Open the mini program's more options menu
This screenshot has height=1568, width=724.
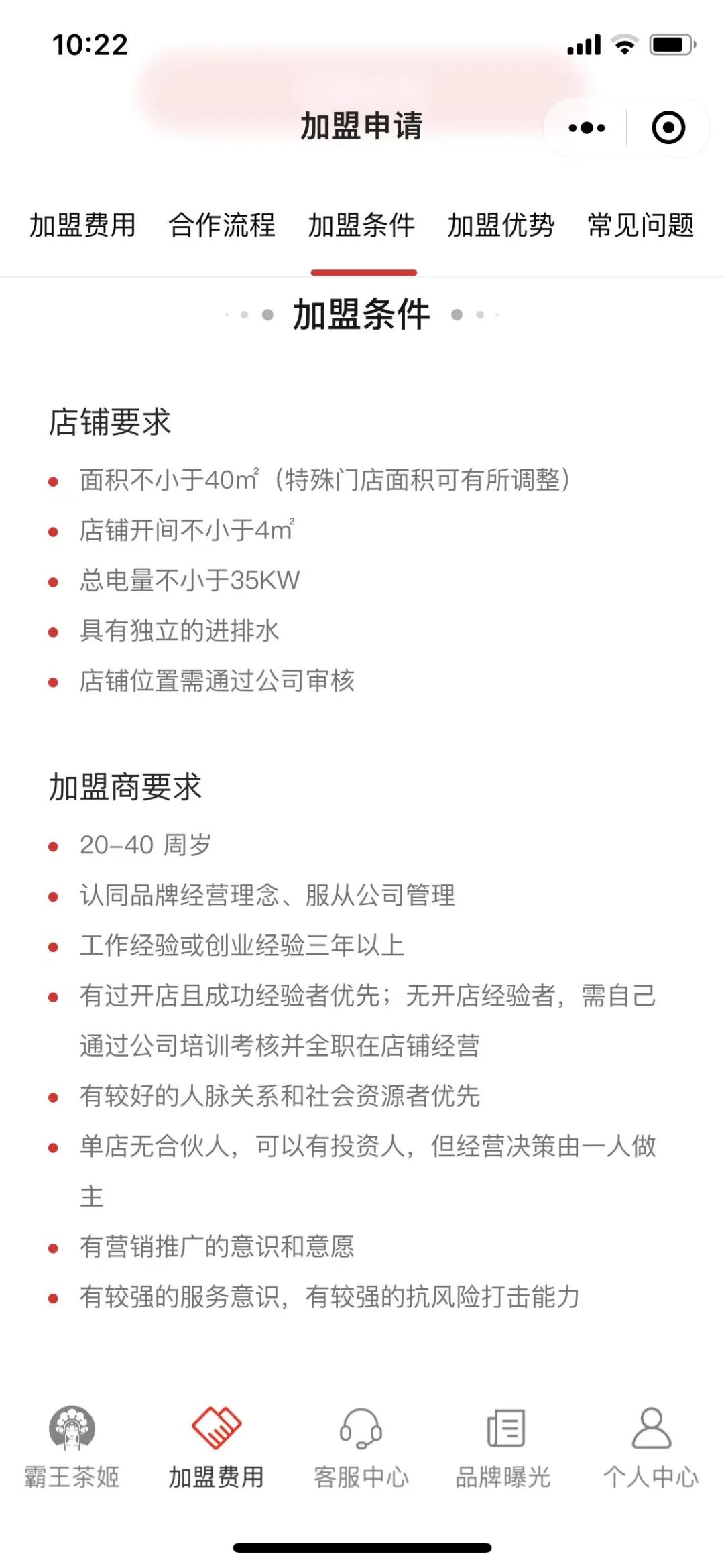[587, 127]
